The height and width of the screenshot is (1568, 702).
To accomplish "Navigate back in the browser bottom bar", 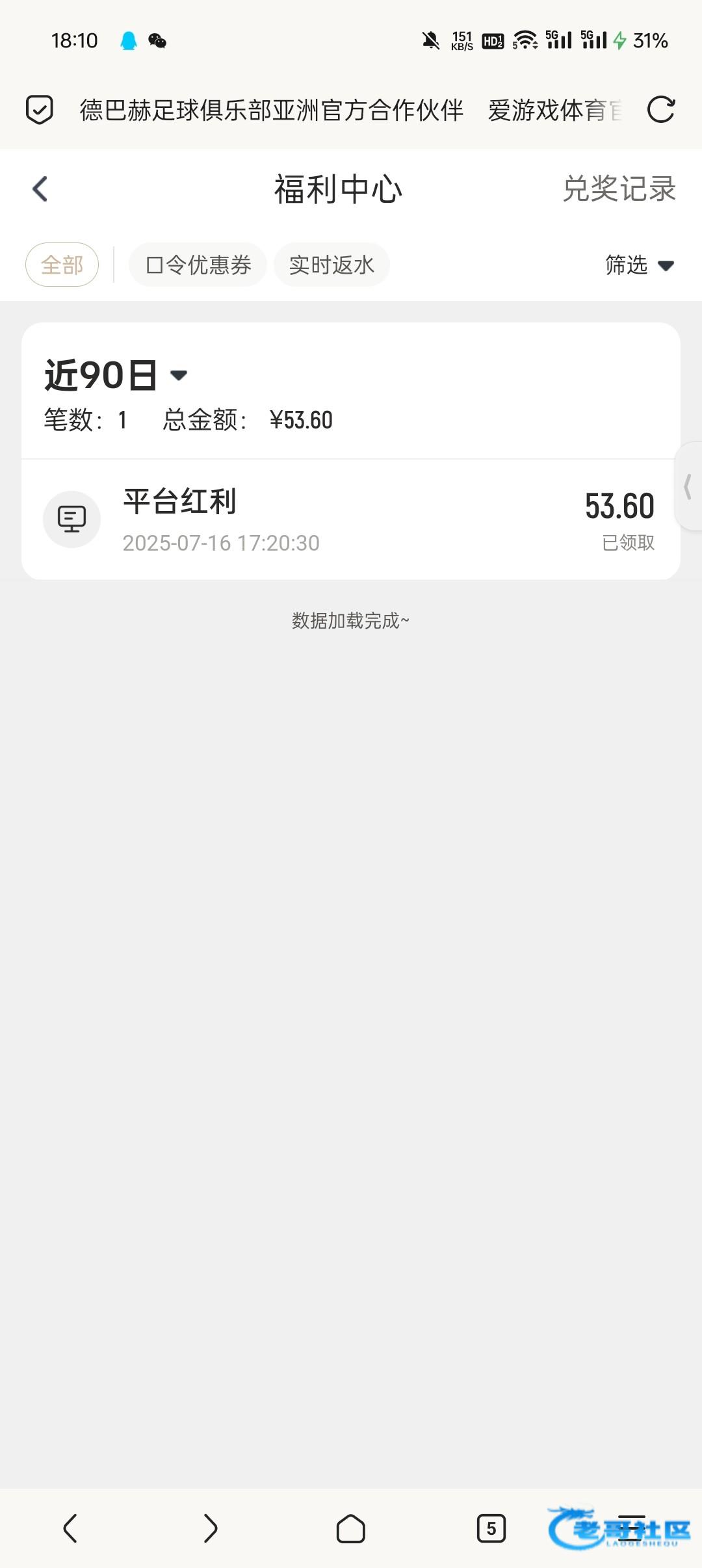I will [70, 1528].
